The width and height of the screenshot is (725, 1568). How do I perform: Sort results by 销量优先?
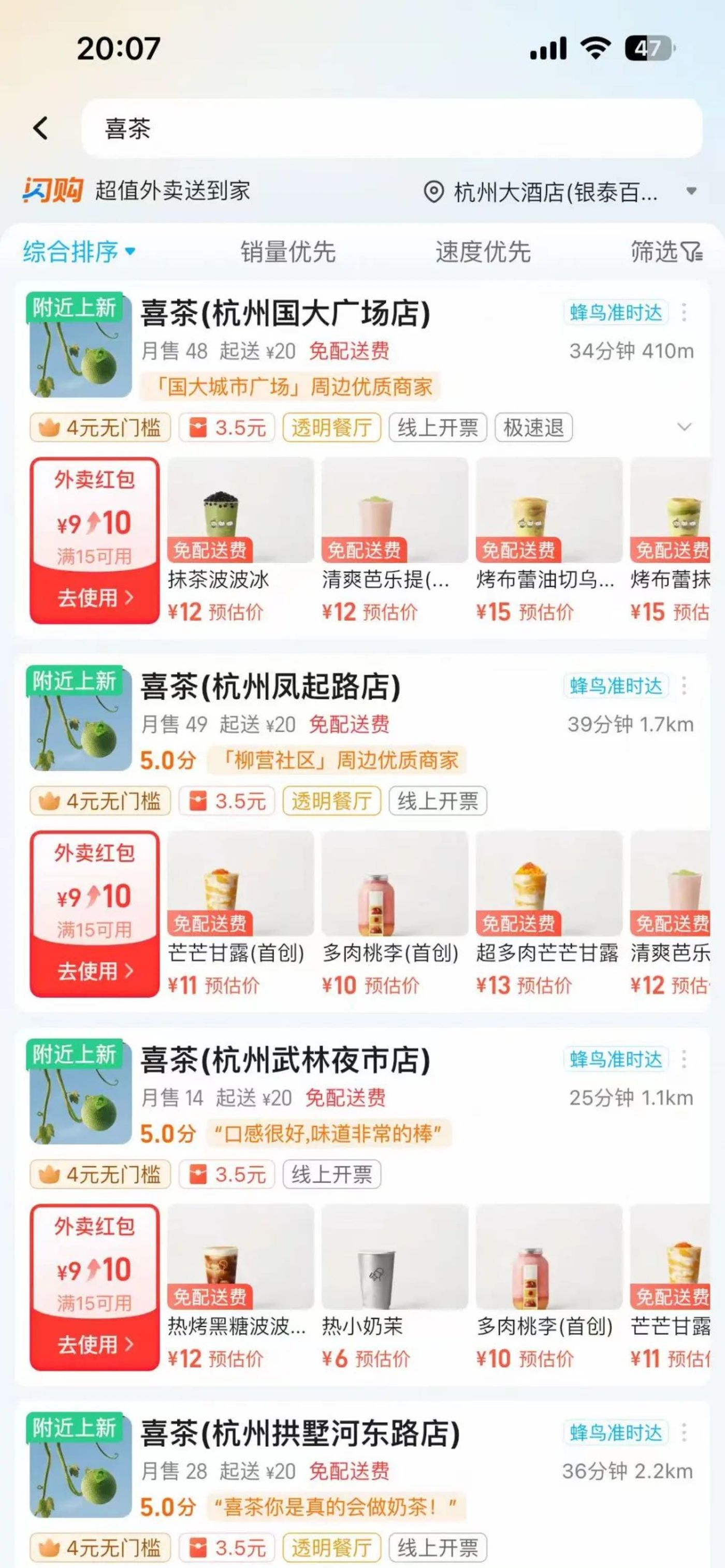pyautogui.click(x=288, y=252)
